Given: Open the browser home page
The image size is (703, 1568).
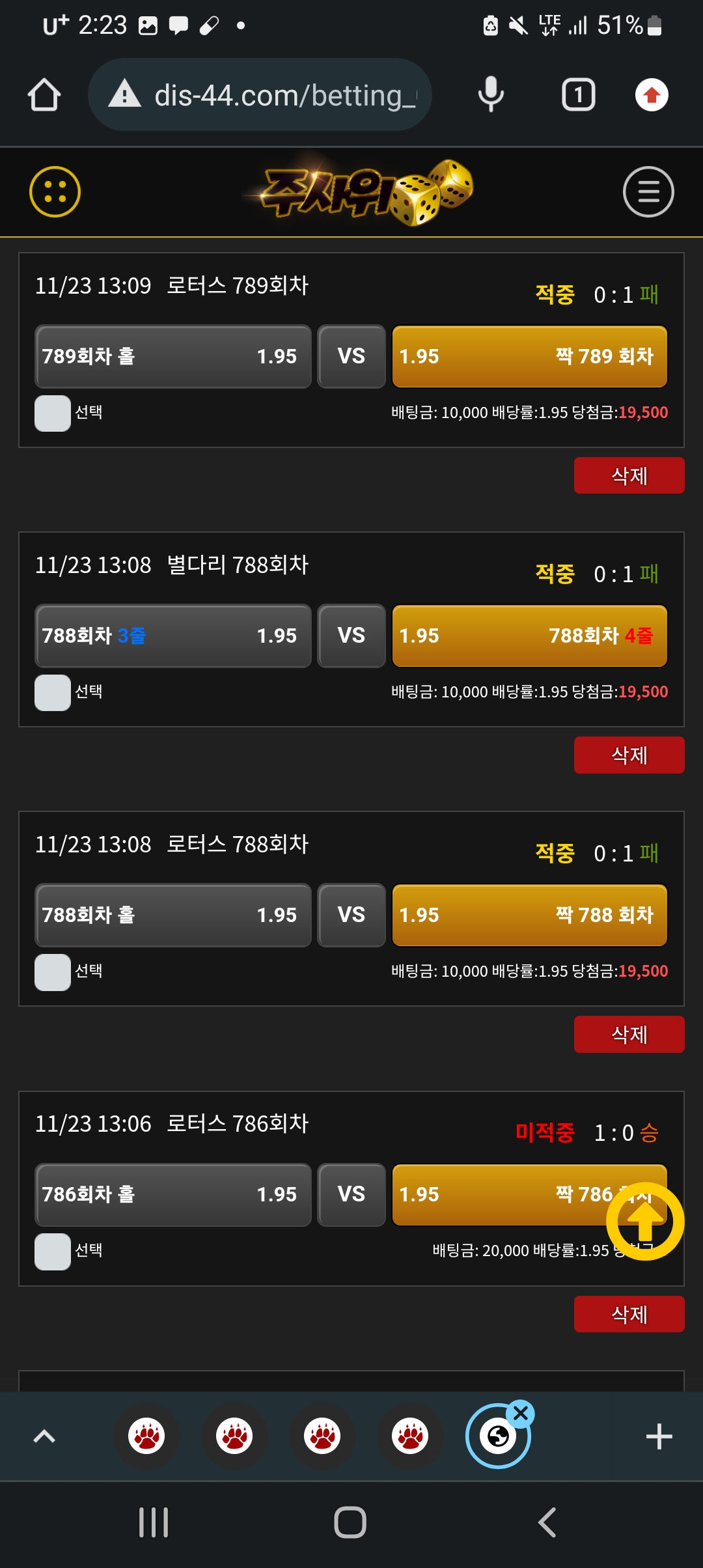Looking at the screenshot, I should tap(44, 95).
